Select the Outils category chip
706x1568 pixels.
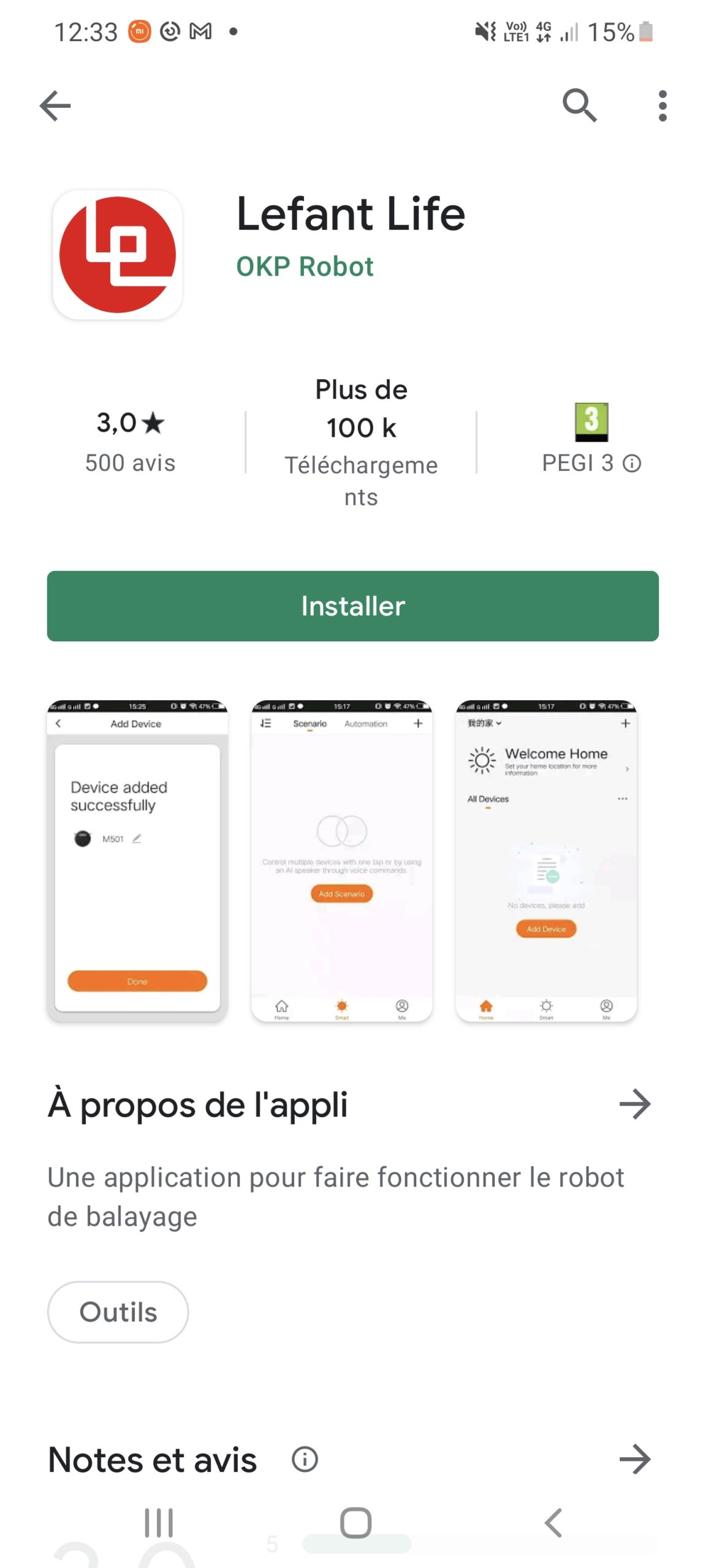[x=118, y=1312]
